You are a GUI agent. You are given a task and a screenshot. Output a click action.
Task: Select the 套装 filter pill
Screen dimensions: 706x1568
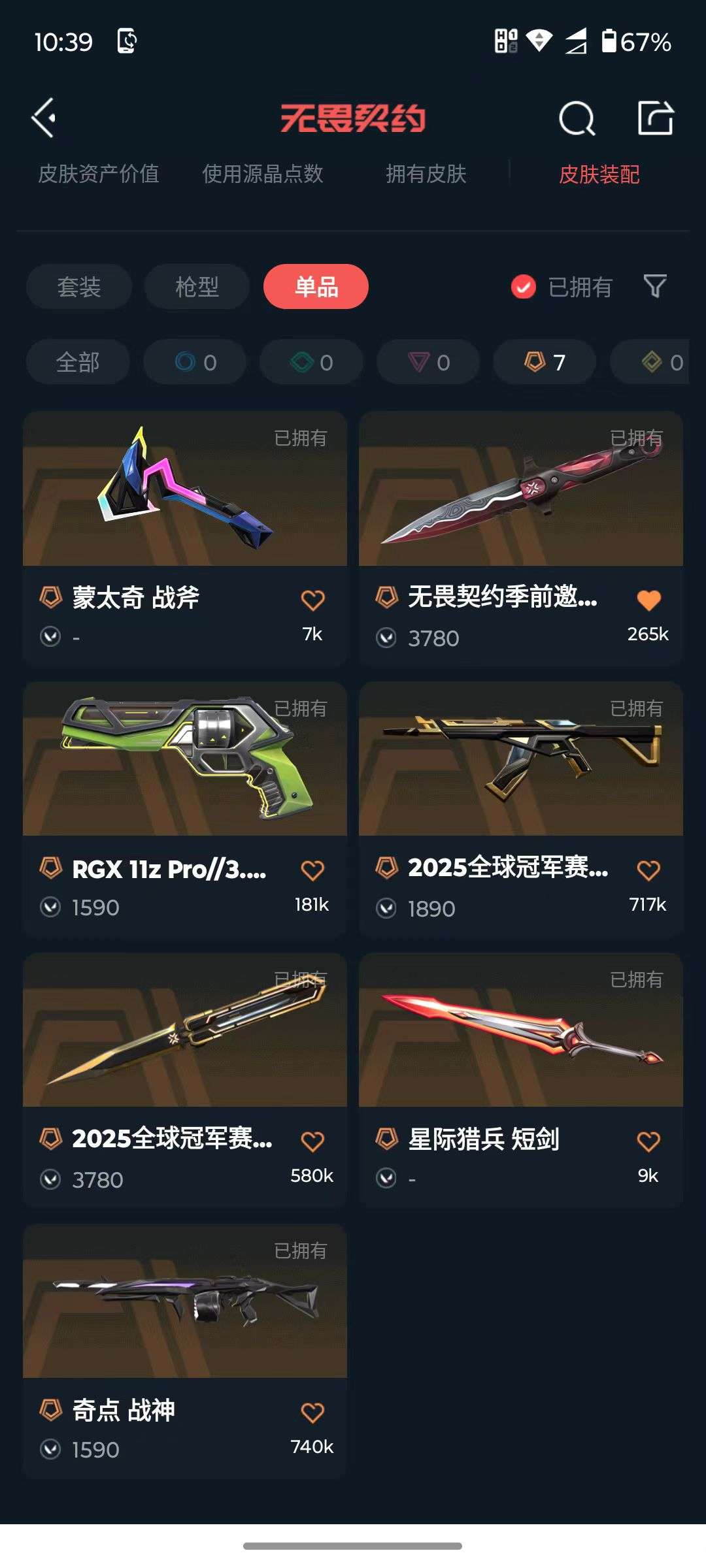(x=78, y=287)
